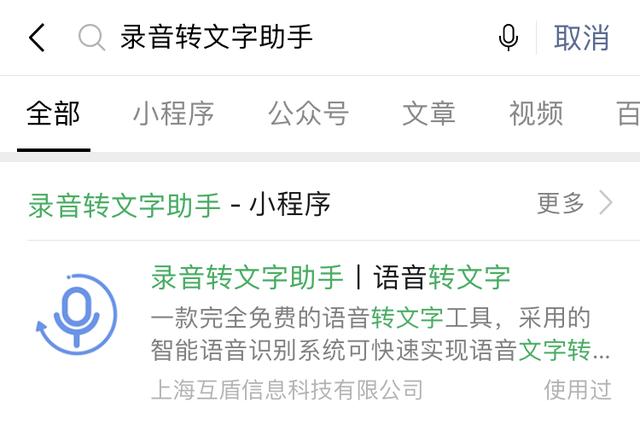Switch to the 视频 tab
The image size is (640, 425).
pos(536,114)
